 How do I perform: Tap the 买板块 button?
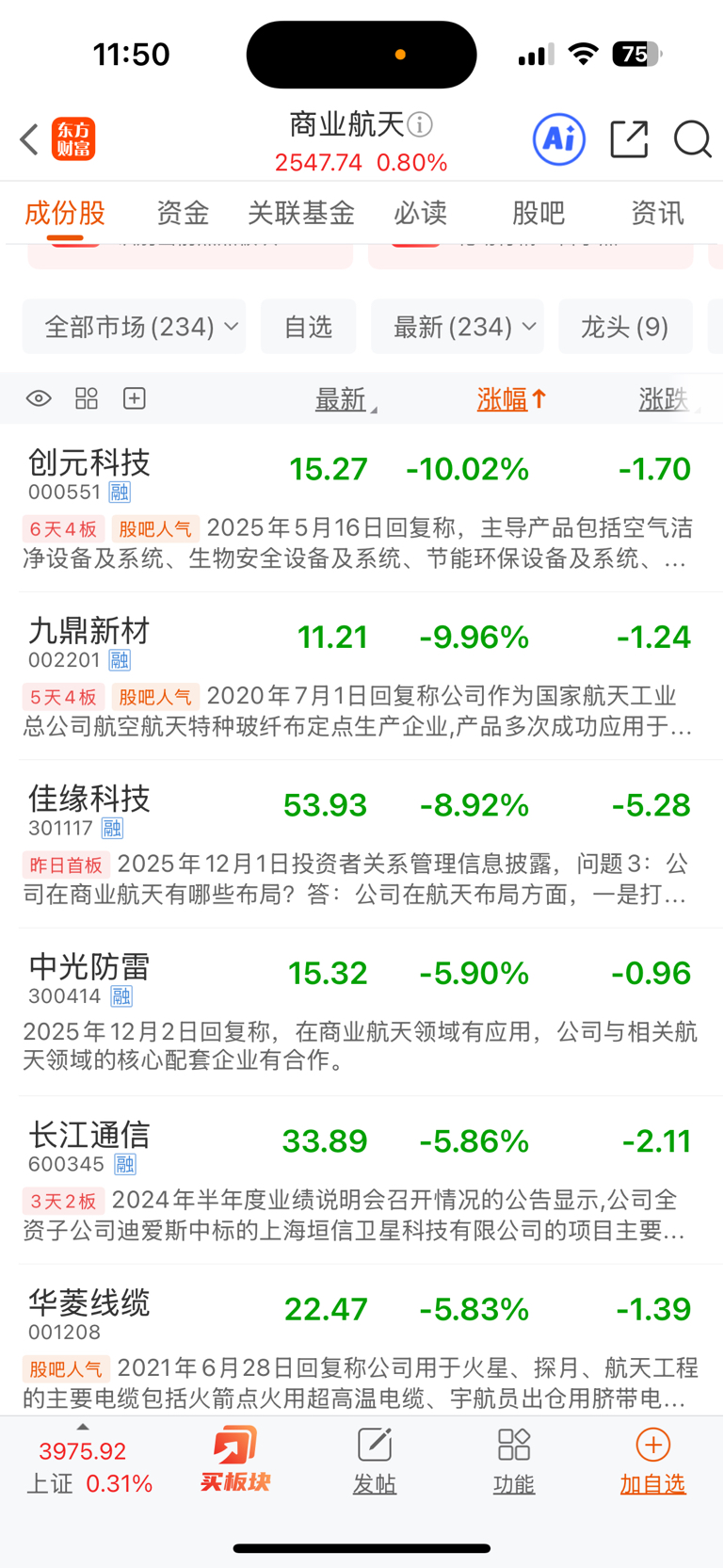click(234, 1459)
